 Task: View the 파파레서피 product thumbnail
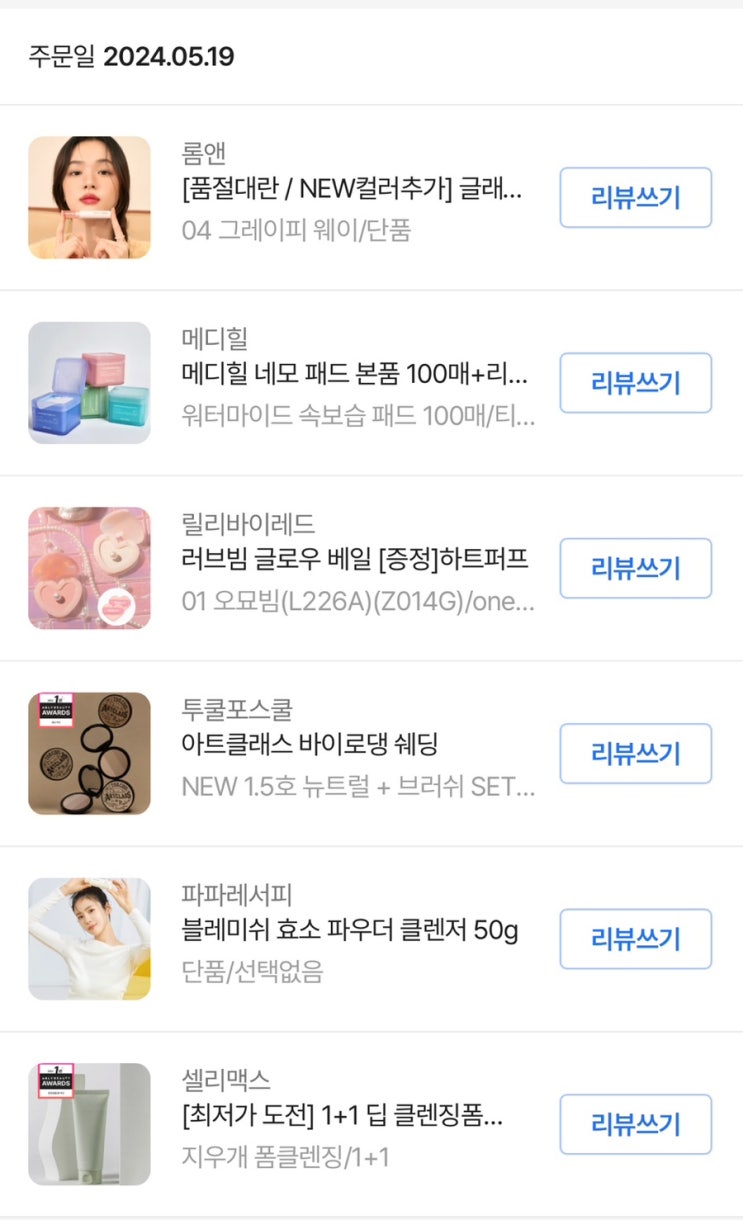tap(89, 939)
